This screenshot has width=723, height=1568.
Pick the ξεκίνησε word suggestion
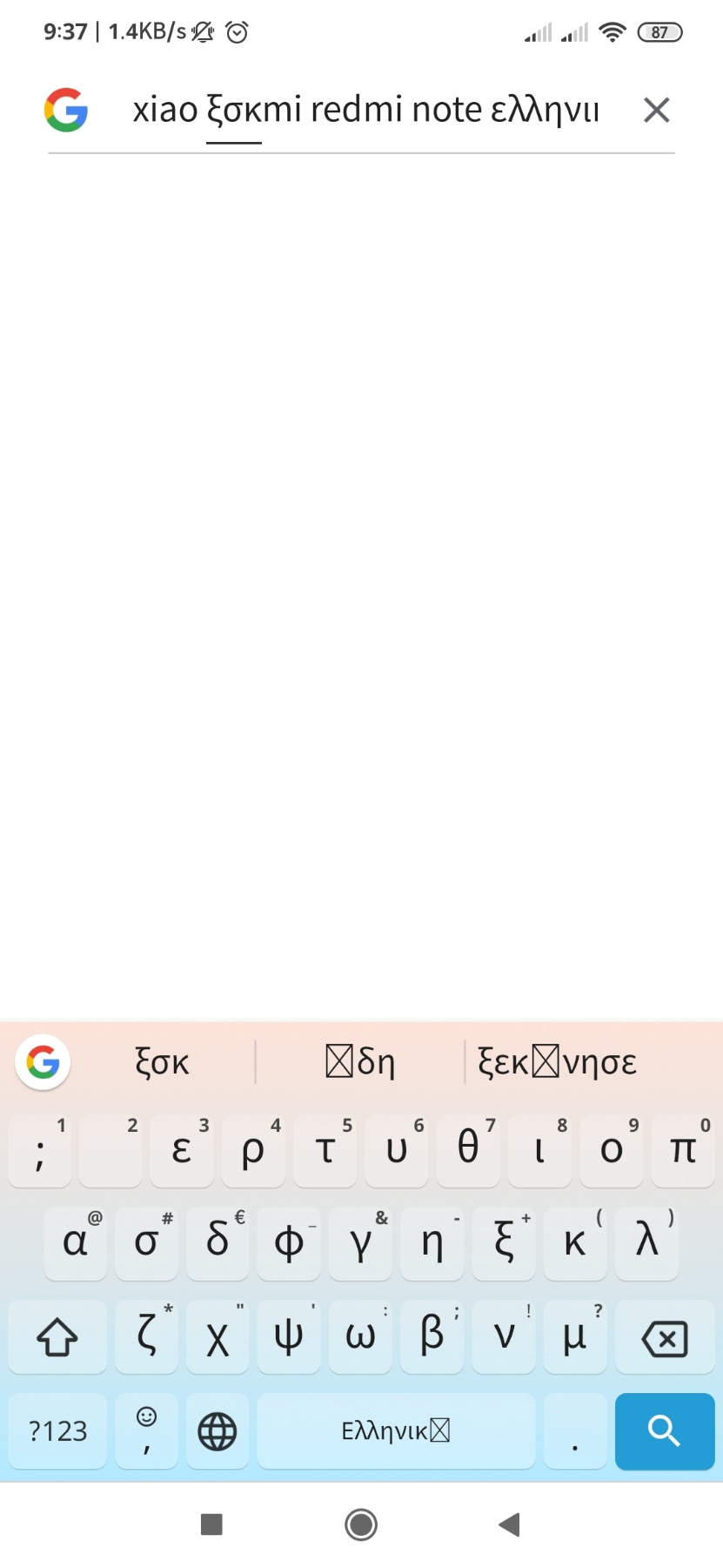click(557, 1062)
